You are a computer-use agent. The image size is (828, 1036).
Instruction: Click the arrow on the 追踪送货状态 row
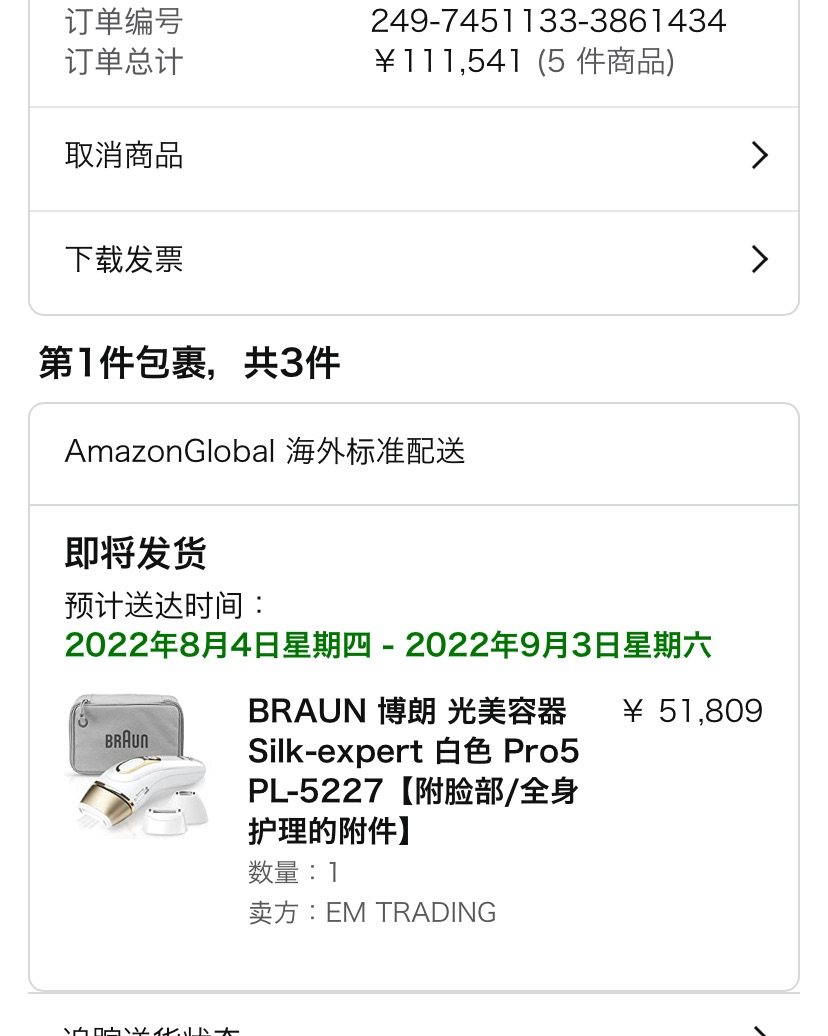tap(760, 1026)
